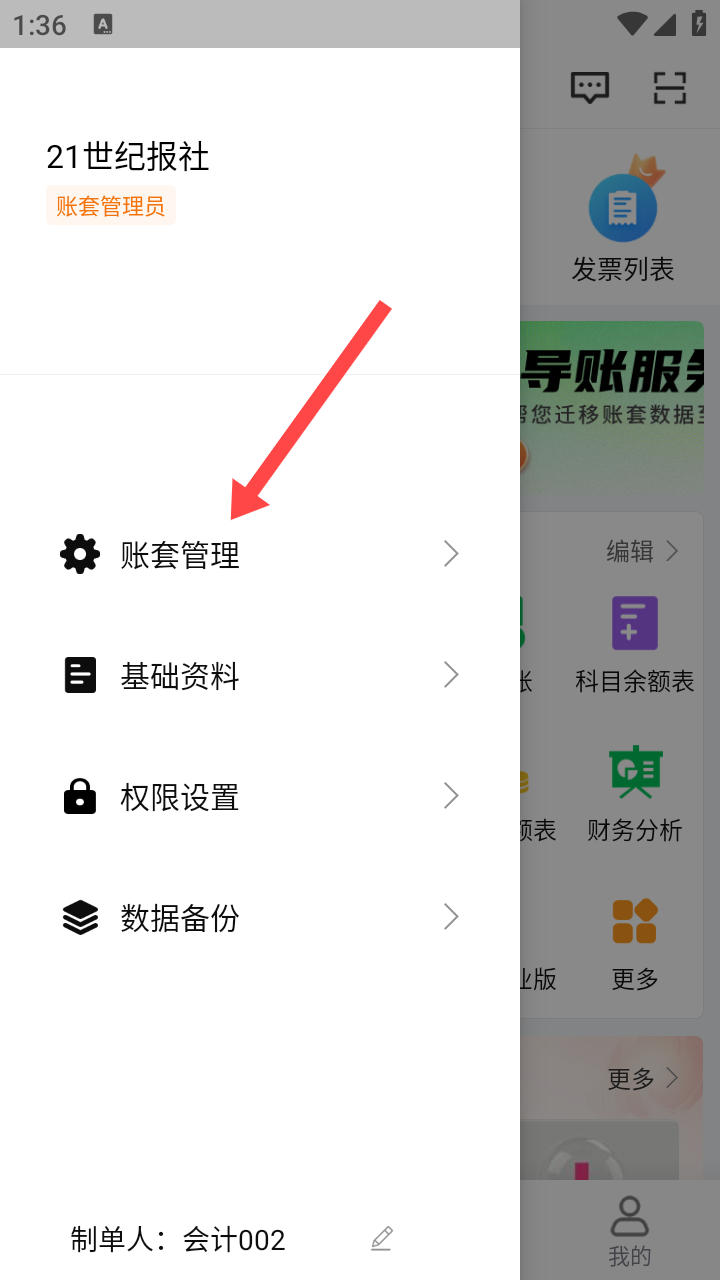Screen dimensions: 720x1280
Task: Switch to the 我的 tab
Action: [x=629, y=1230]
